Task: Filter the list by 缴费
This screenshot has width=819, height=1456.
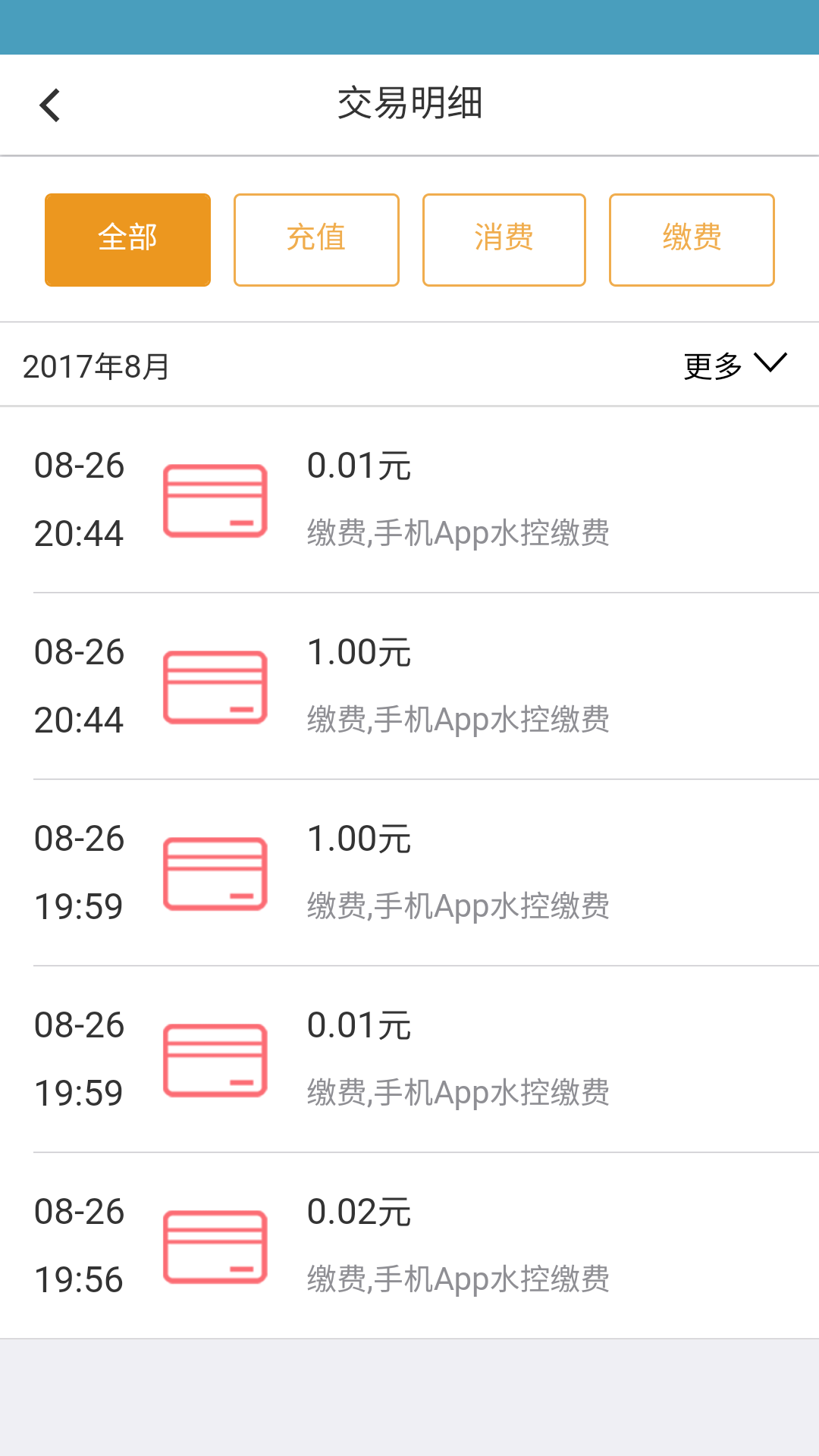Action: [692, 240]
